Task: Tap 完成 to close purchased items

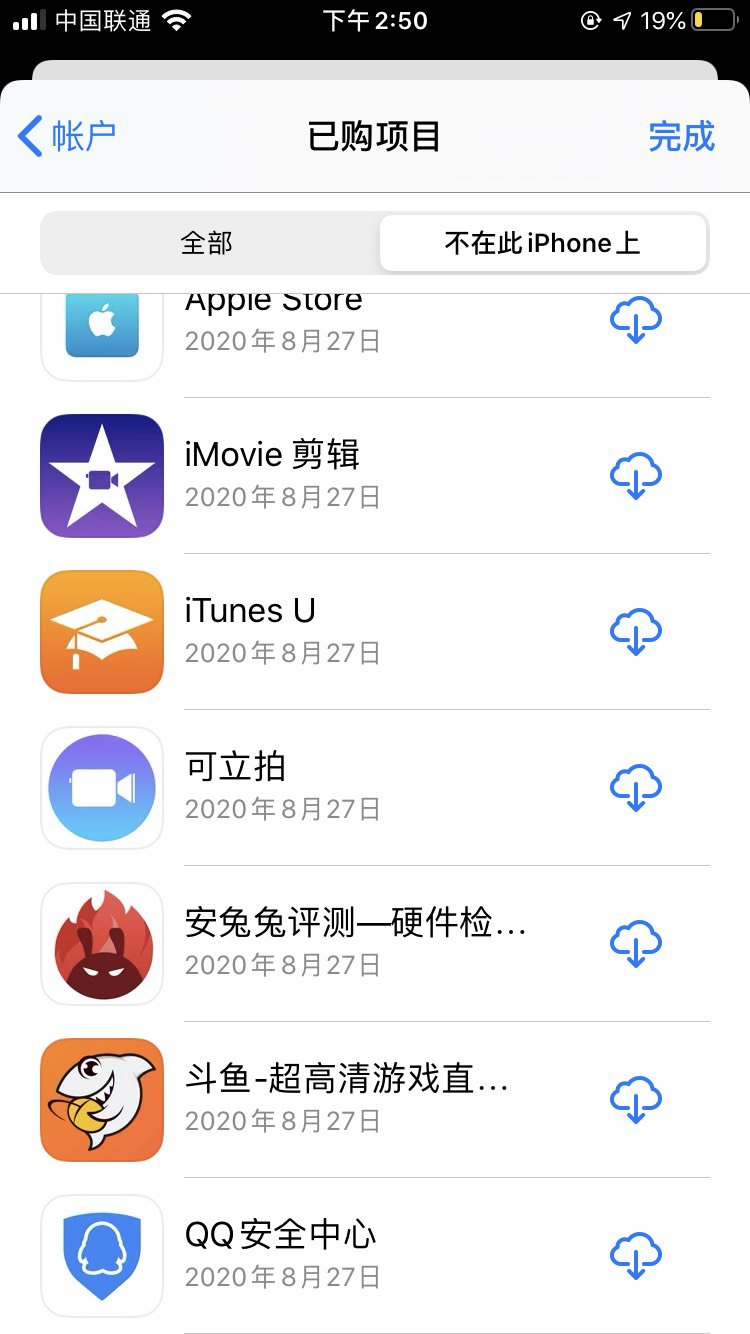Action: pos(681,136)
